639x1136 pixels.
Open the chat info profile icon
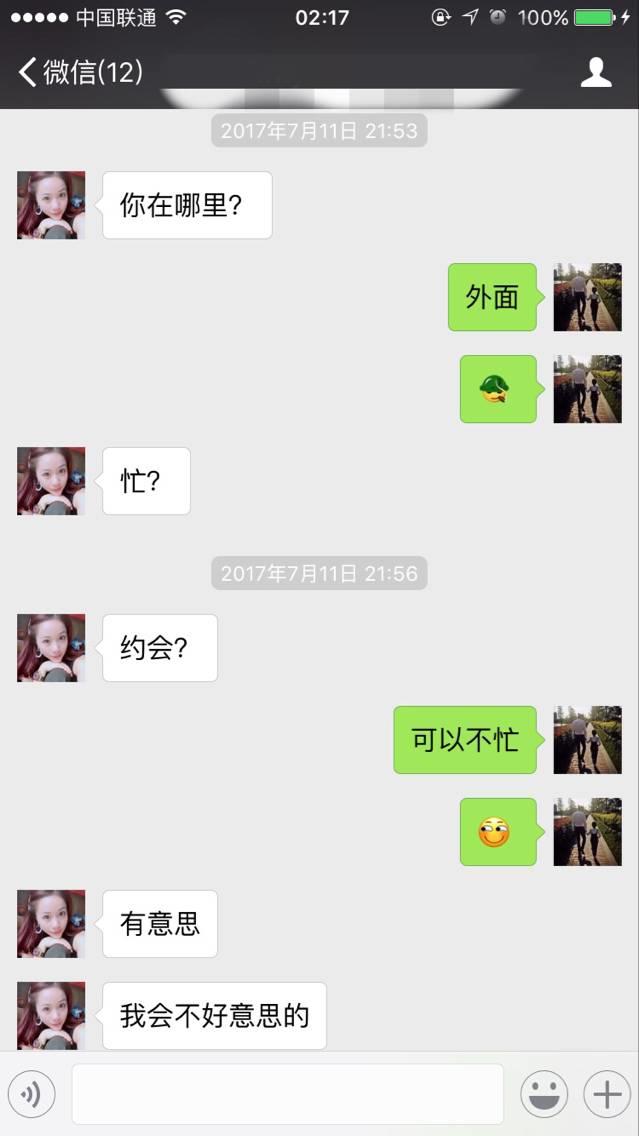596,72
